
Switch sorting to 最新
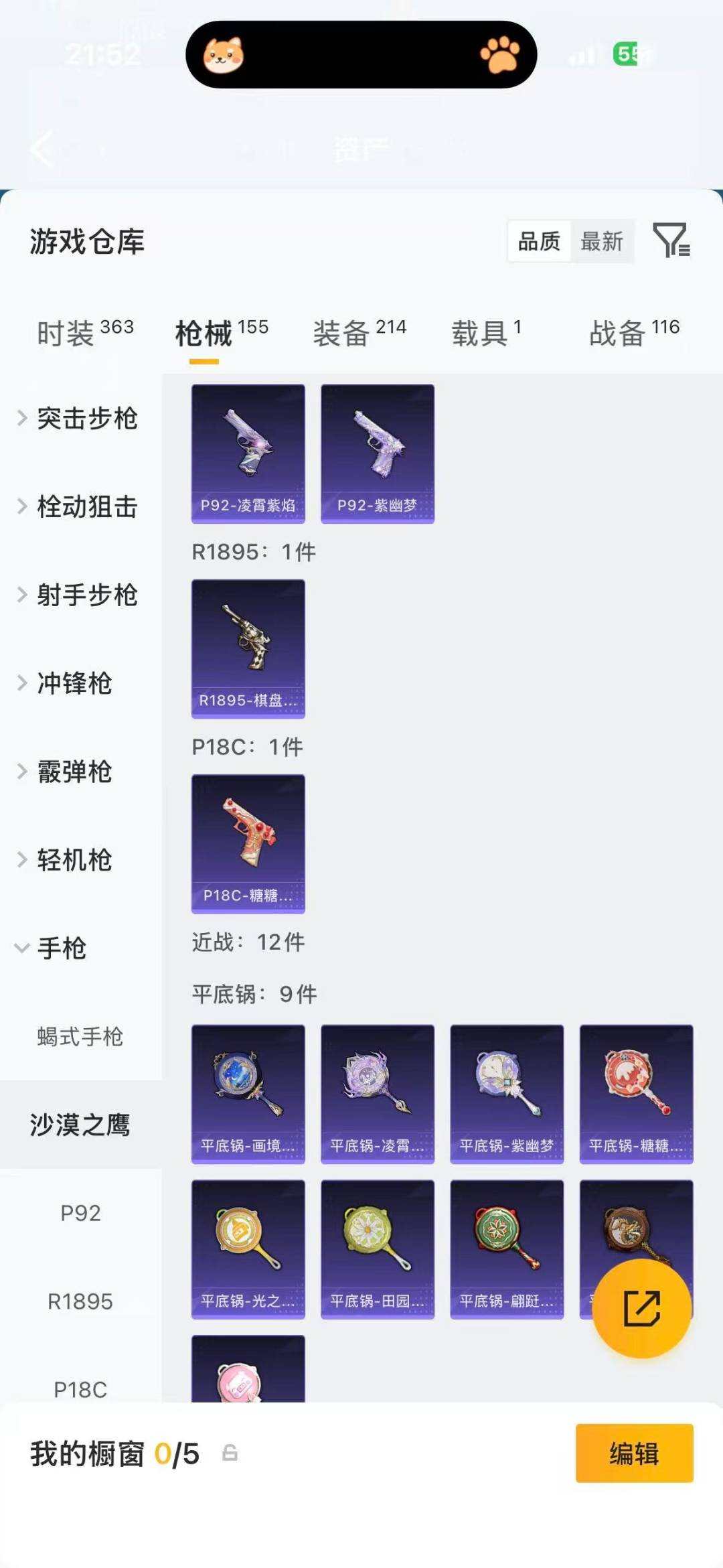pyautogui.click(x=602, y=242)
